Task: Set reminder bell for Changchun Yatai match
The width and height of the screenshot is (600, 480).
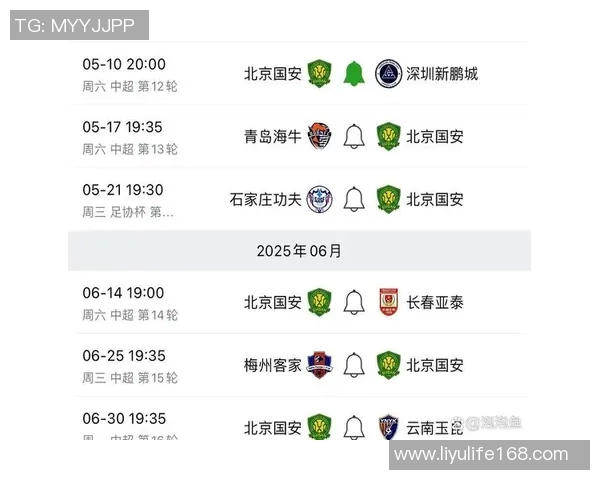Action: tap(353, 302)
